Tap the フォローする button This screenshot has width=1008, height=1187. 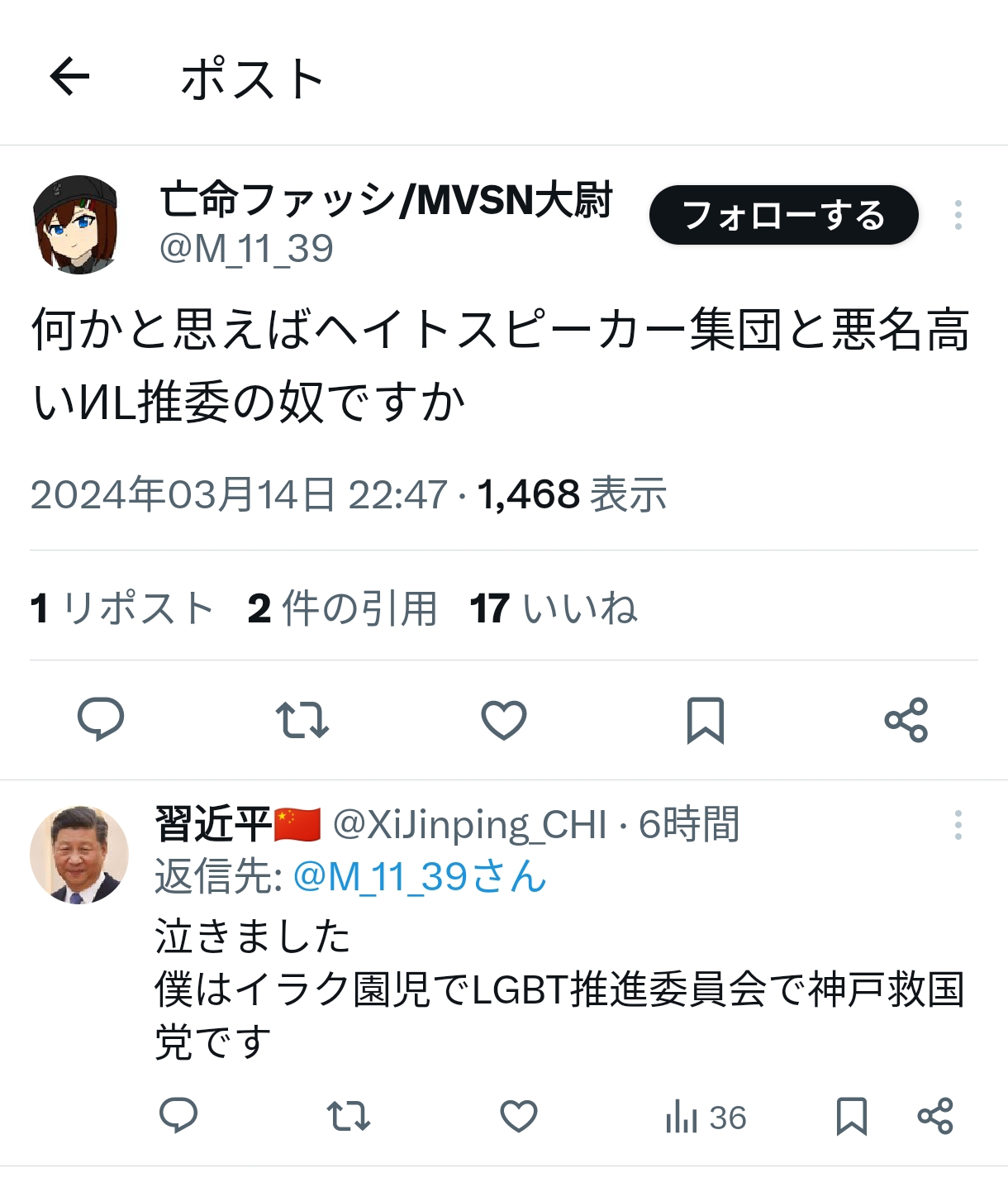pos(783,216)
